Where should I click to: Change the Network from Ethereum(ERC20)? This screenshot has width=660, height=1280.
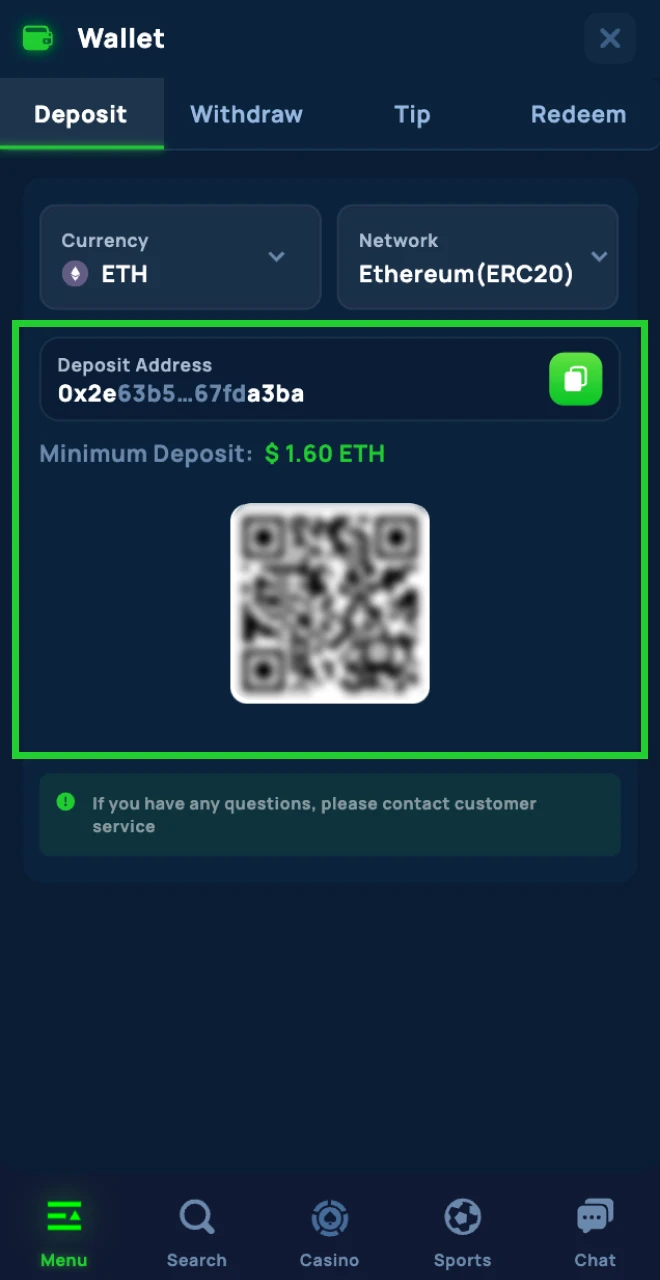click(477, 257)
